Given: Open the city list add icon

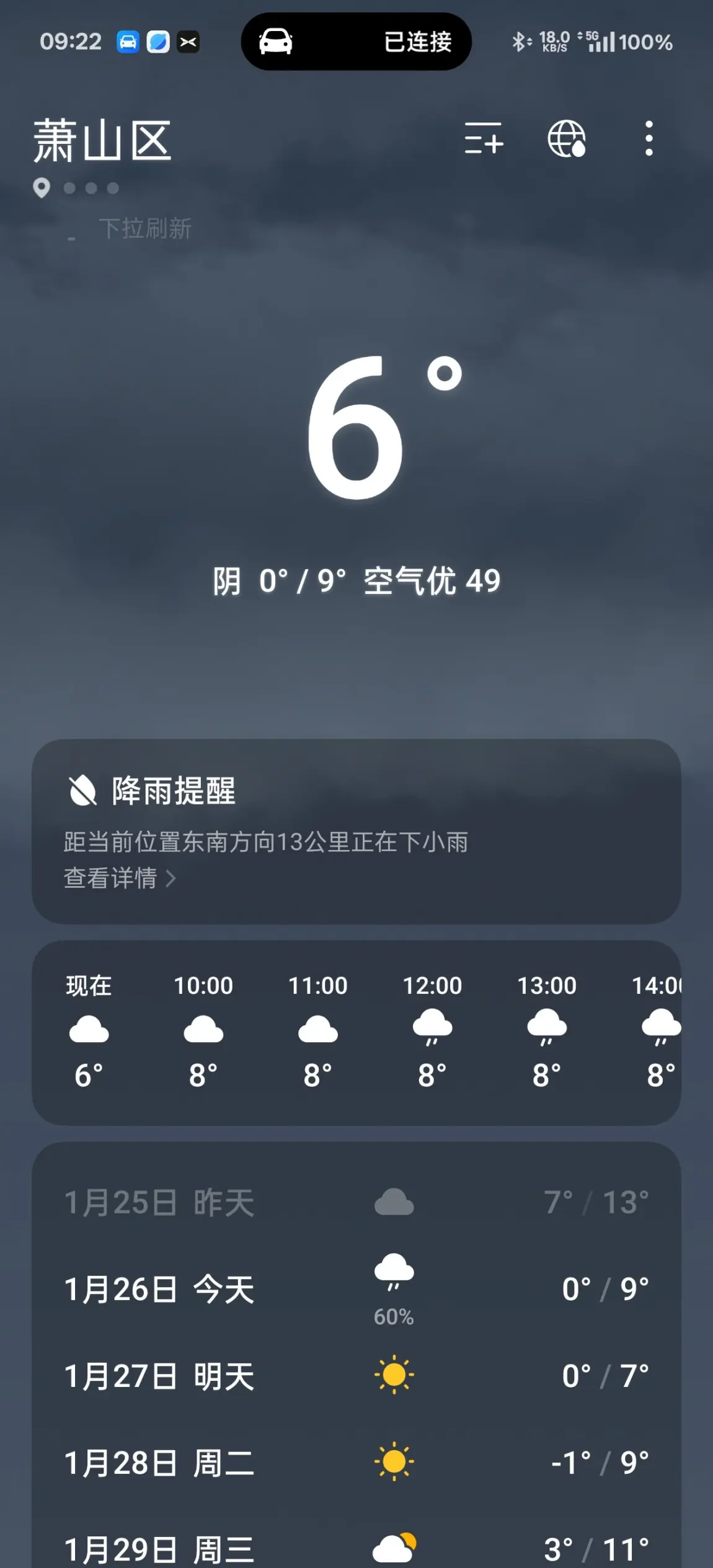Looking at the screenshot, I should click(484, 138).
